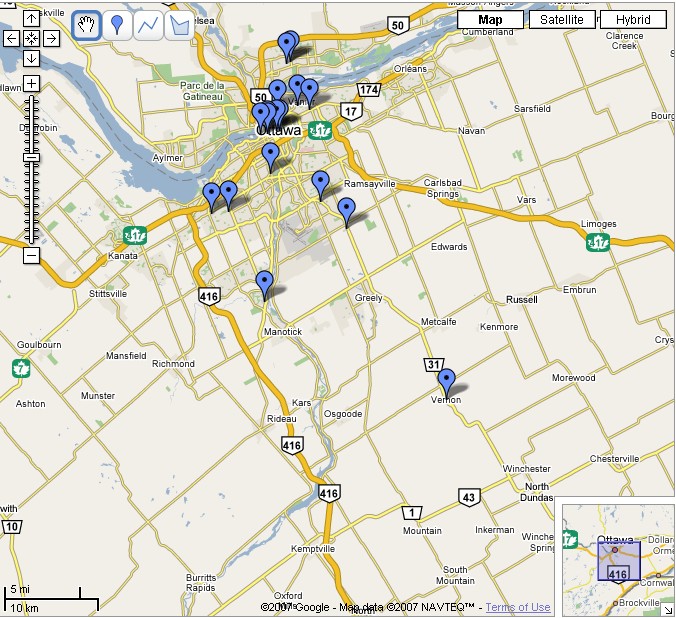The width and height of the screenshot is (676, 618).
Task: Collapse the overview map
Action: (667, 609)
